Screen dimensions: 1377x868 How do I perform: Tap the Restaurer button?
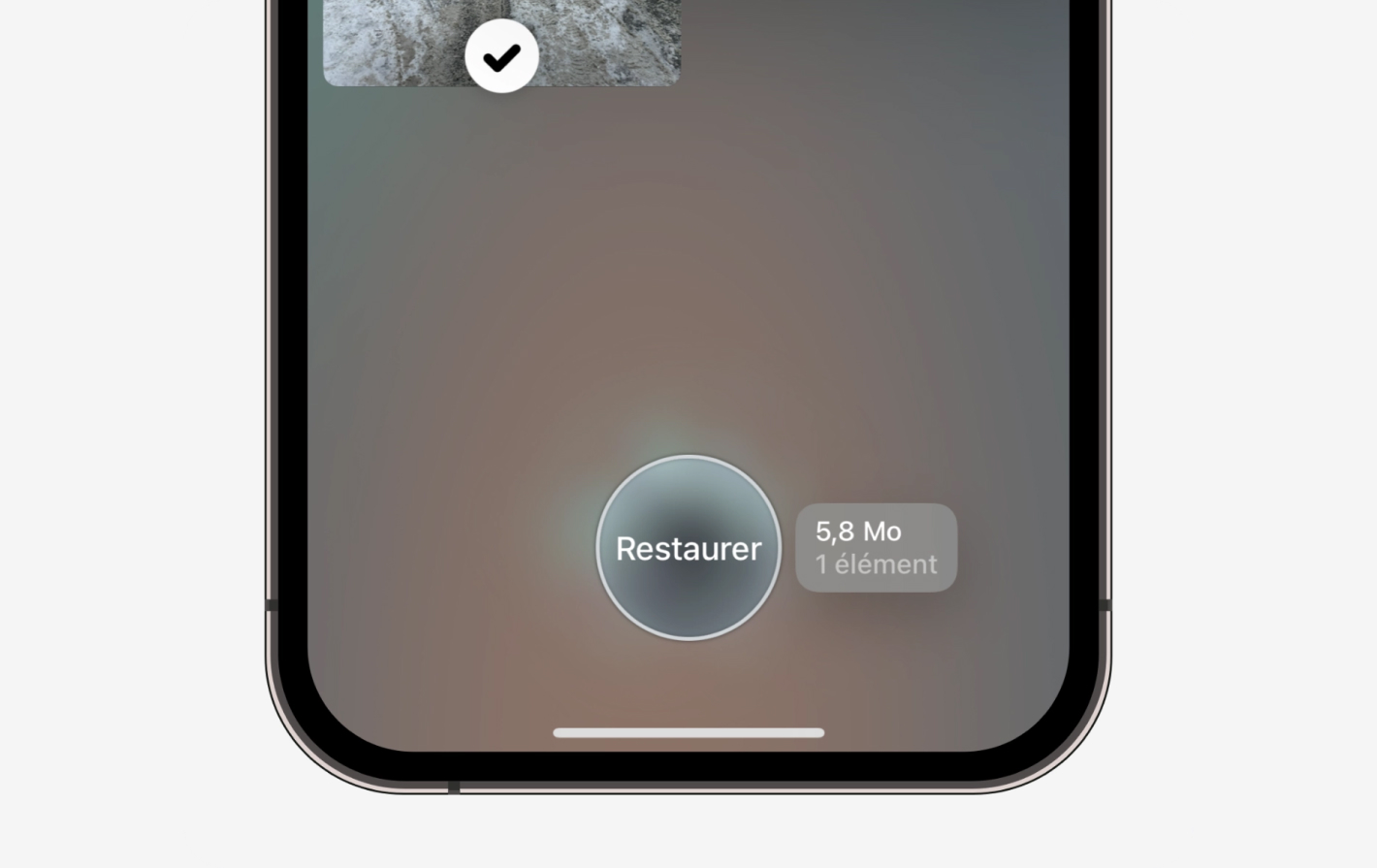point(688,548)
